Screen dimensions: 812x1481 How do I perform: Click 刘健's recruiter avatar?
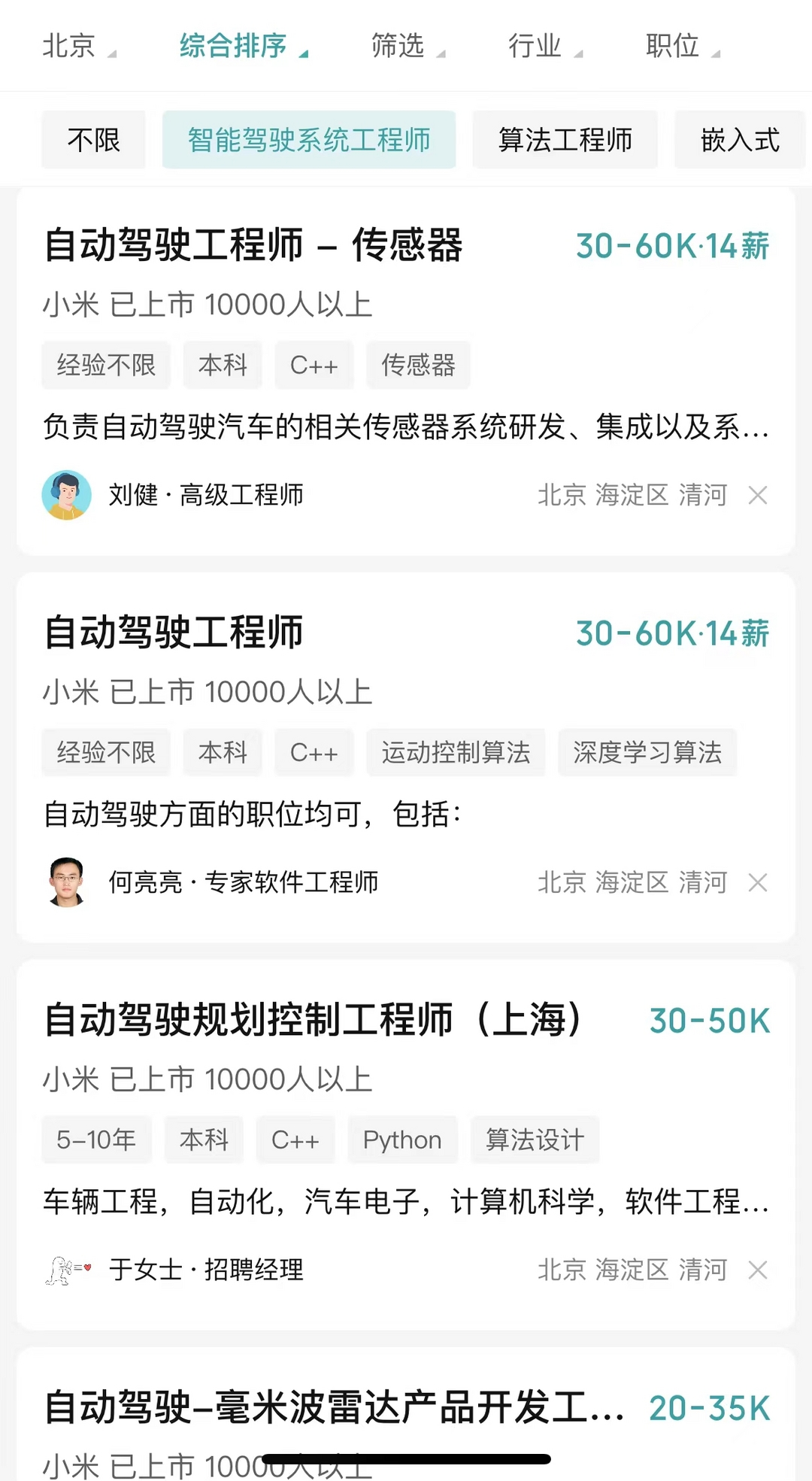[68, 495]
